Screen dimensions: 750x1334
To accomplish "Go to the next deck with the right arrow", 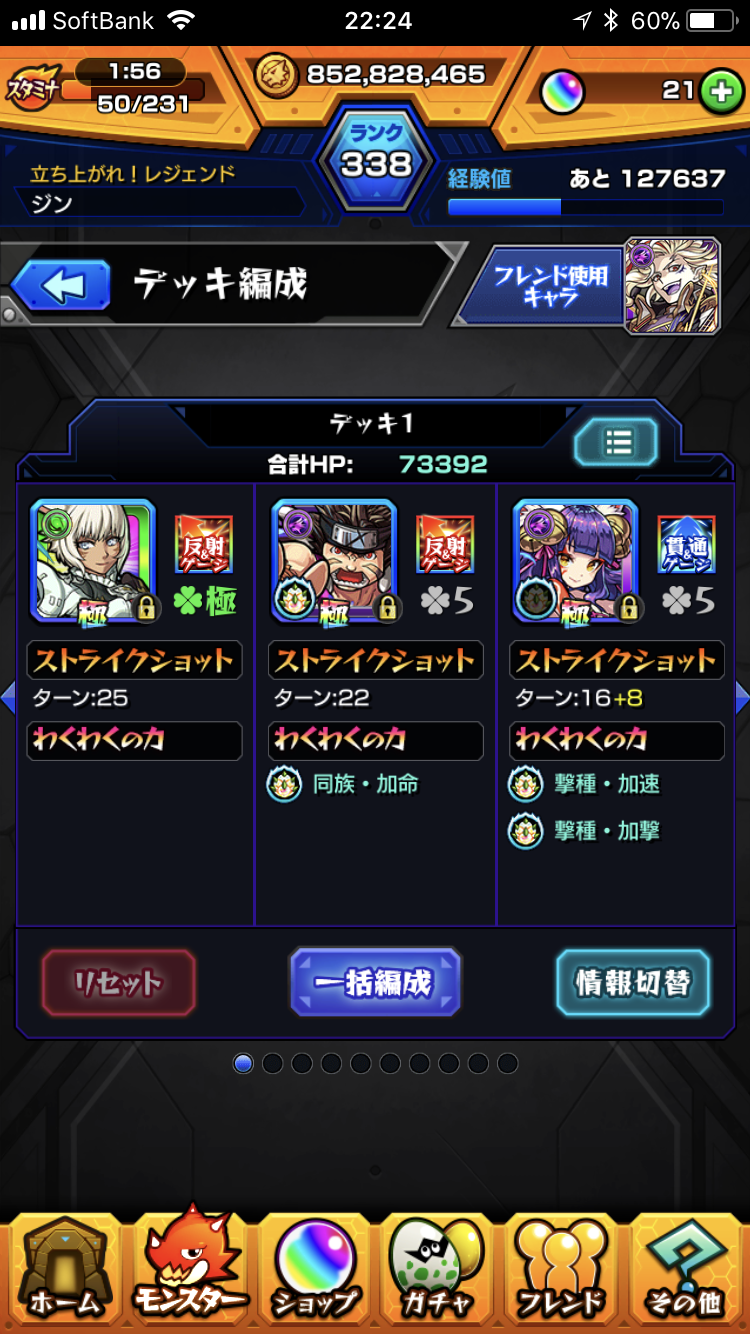I will tap(742, 697).
